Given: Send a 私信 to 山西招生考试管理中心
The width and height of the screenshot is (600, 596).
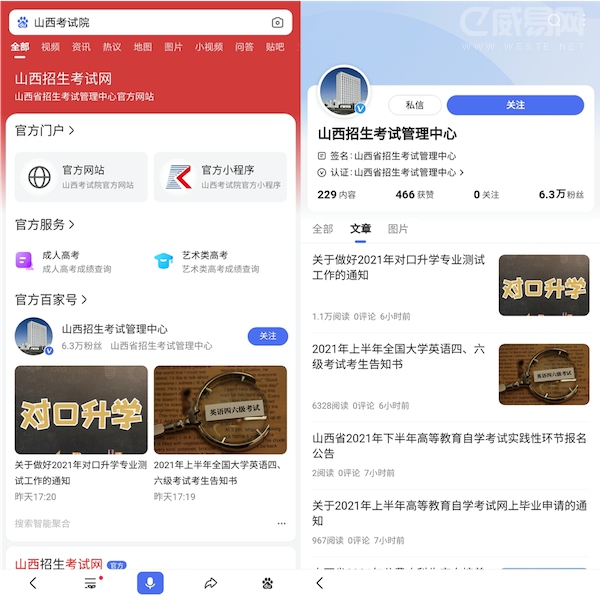Looking at the screenshot, I should (x=414, y=105).
